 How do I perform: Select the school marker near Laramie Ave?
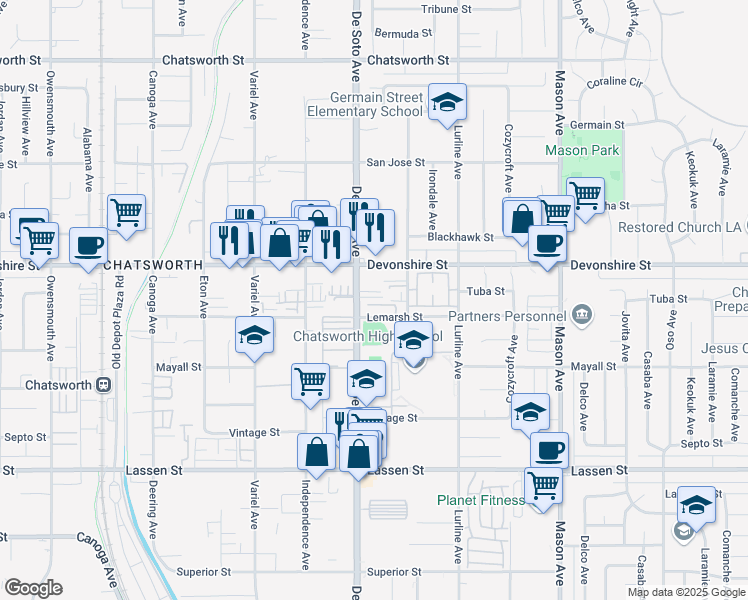coord(696,504)
